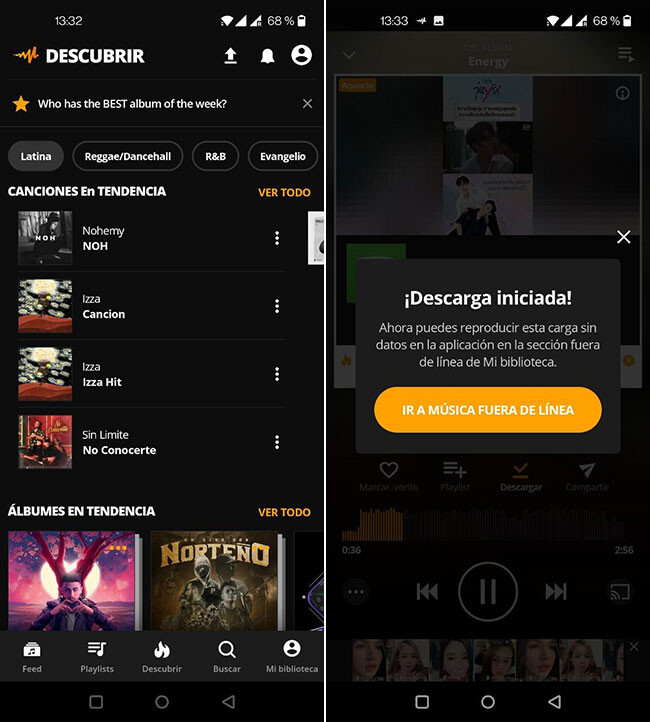Screen dimensions: 650x722
Task: Open options menu for Cancion by Izza
Action: [x=277, y=306]
